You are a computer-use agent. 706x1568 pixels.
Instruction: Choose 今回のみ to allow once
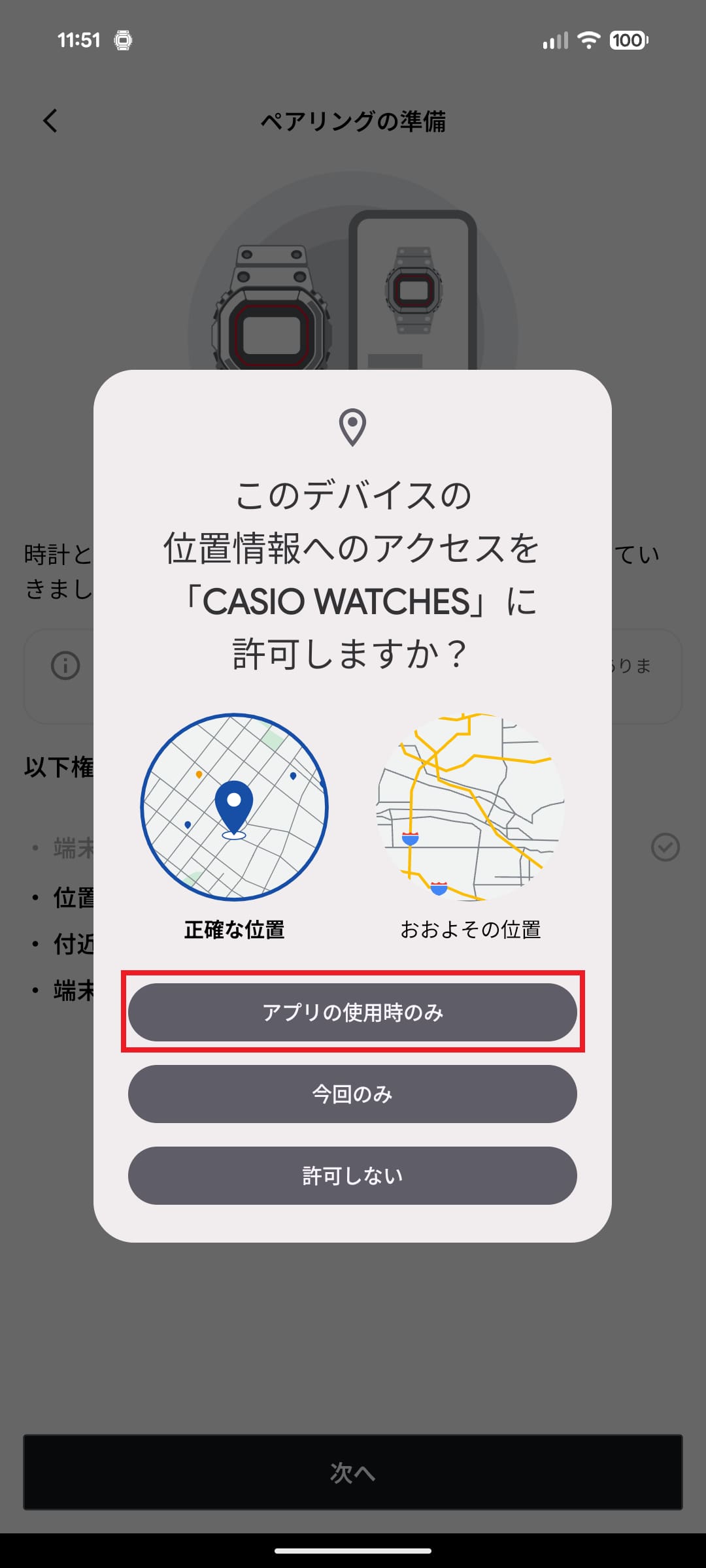pos(352,1094)
